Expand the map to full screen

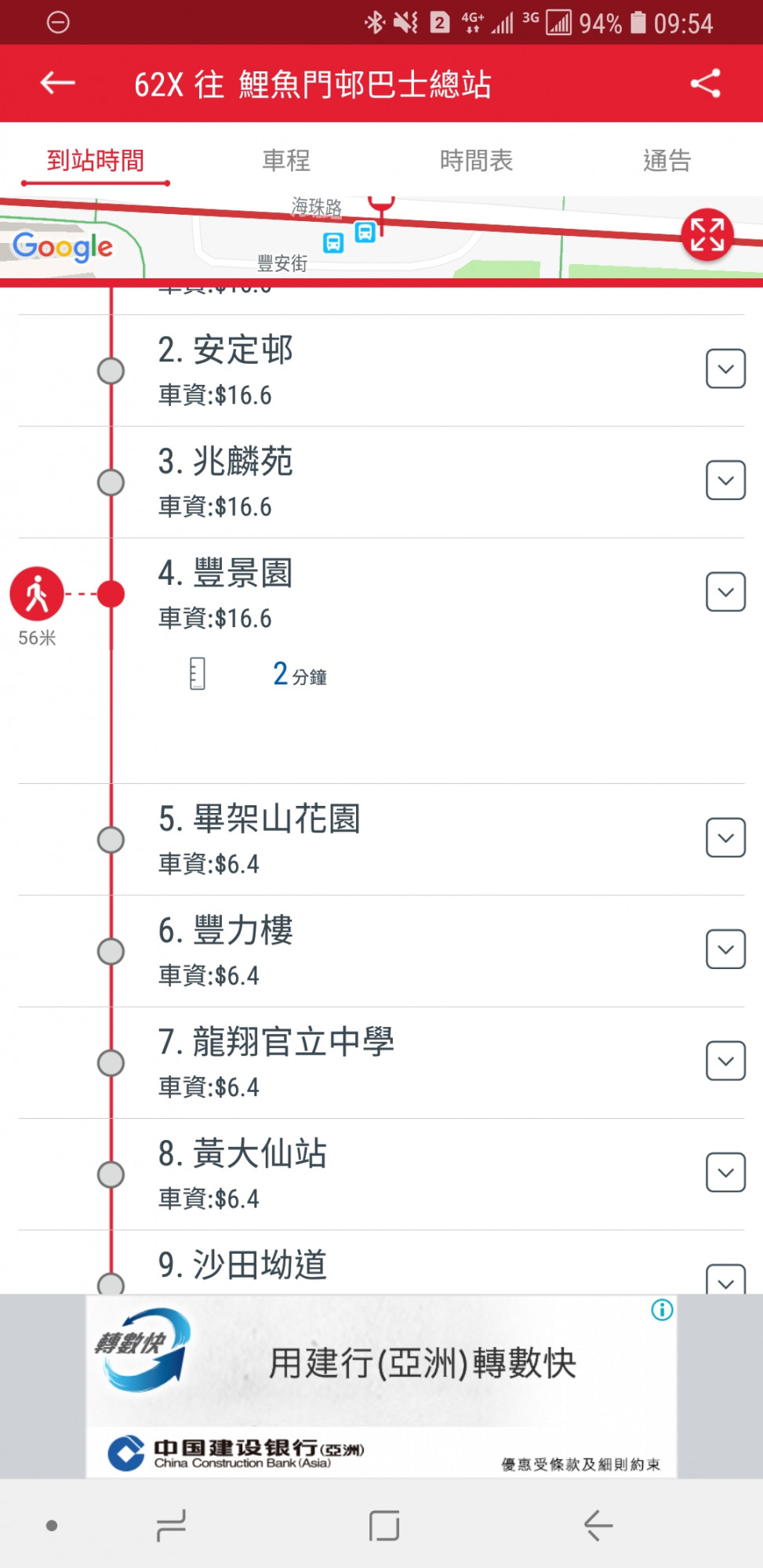click(x=707, y=234)
